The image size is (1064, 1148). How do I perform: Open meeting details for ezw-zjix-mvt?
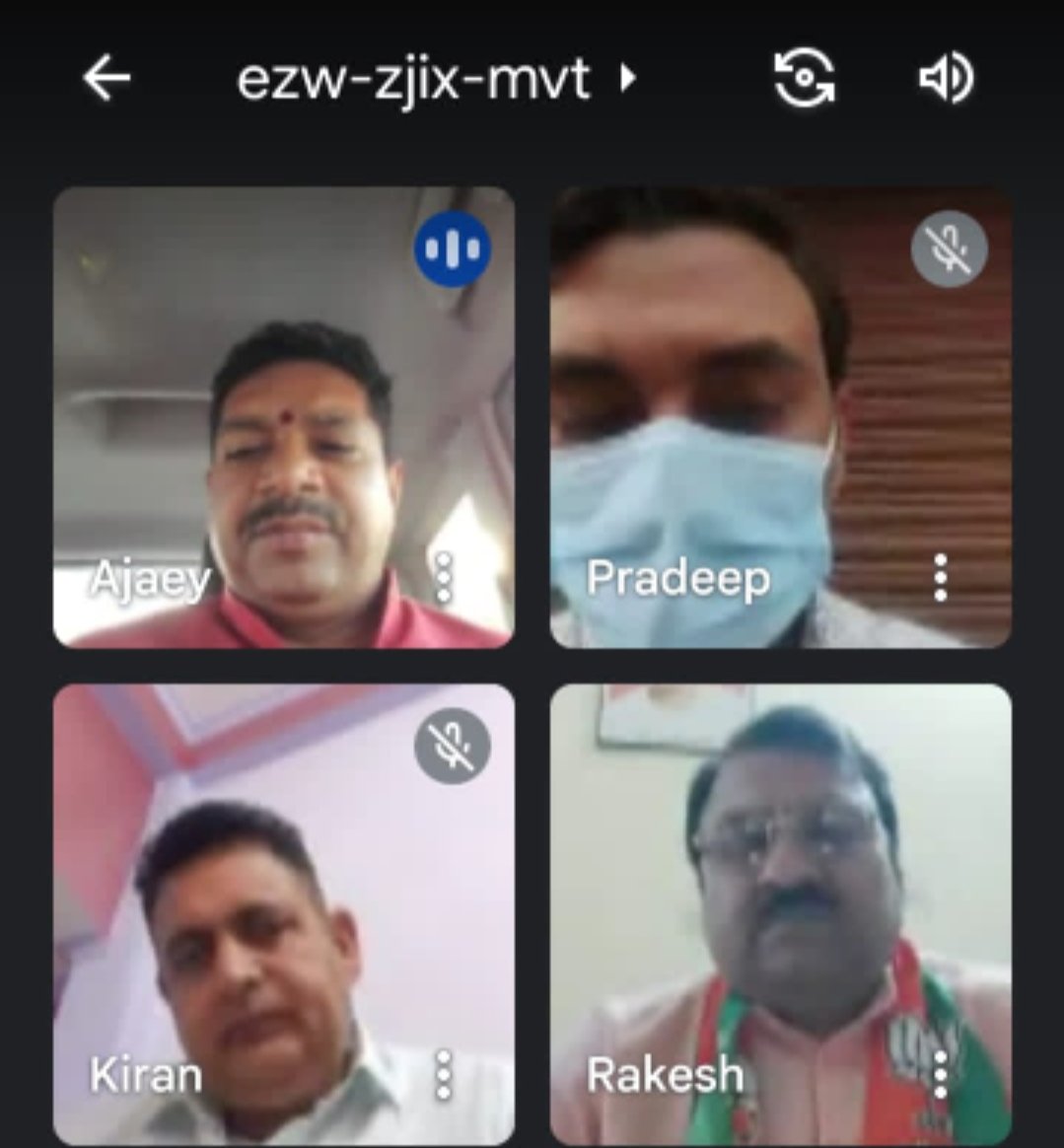[x=434, y=78]
